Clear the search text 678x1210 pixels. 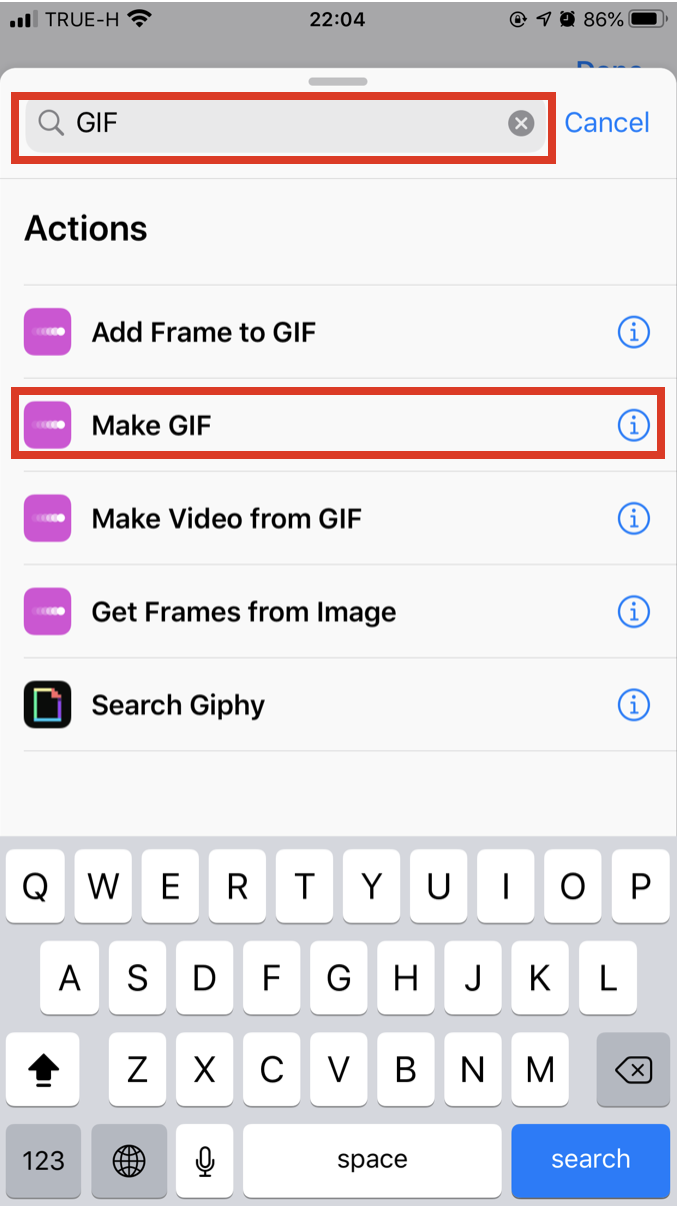(521, 123)
